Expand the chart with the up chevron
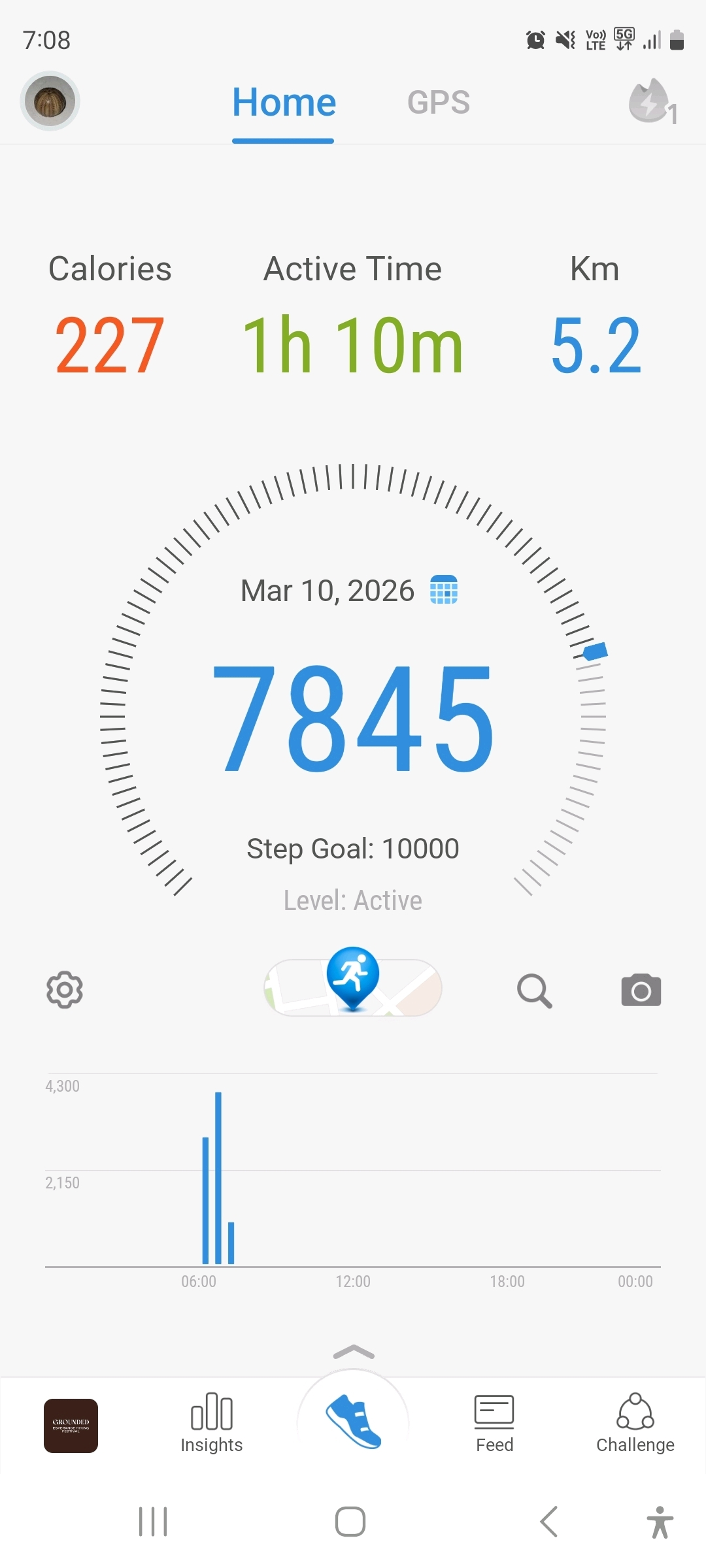This screenshot has height=1568, width=706. click(353, 1352)
